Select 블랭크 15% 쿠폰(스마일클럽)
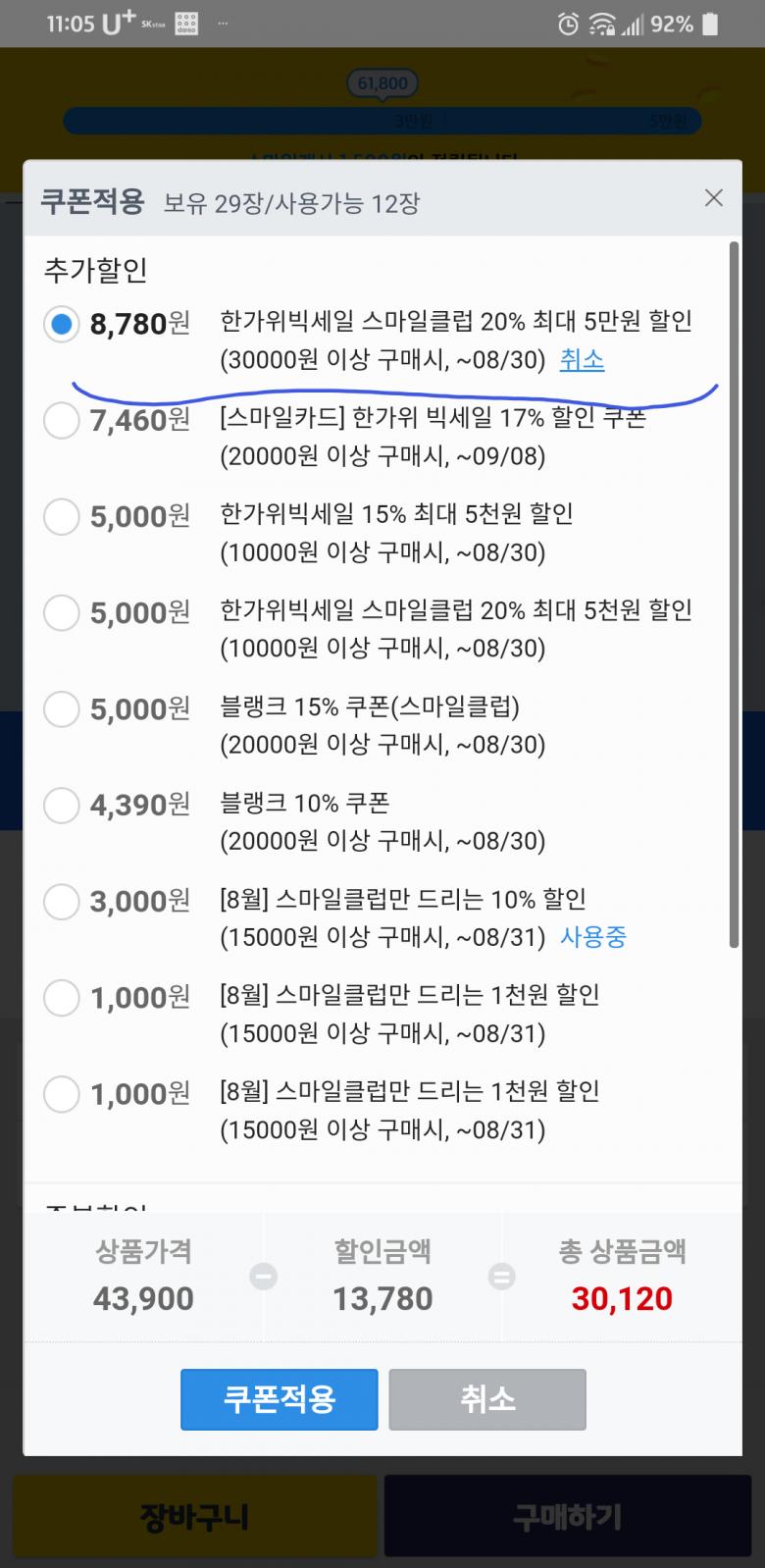The height and width of the screenshot is (1568, 765). pos(61,708)
